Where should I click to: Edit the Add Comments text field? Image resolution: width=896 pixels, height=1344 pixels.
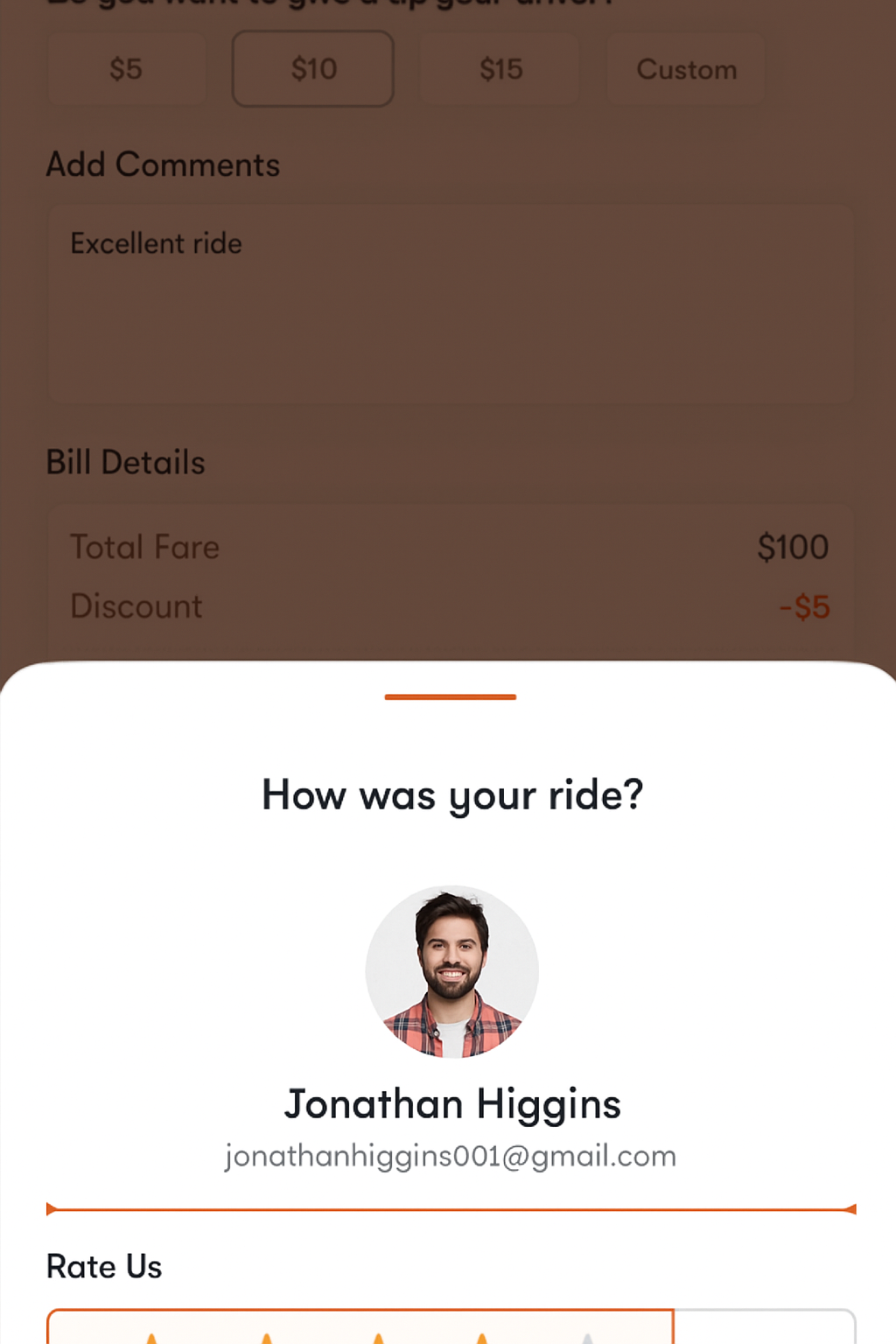coord(450,304)
